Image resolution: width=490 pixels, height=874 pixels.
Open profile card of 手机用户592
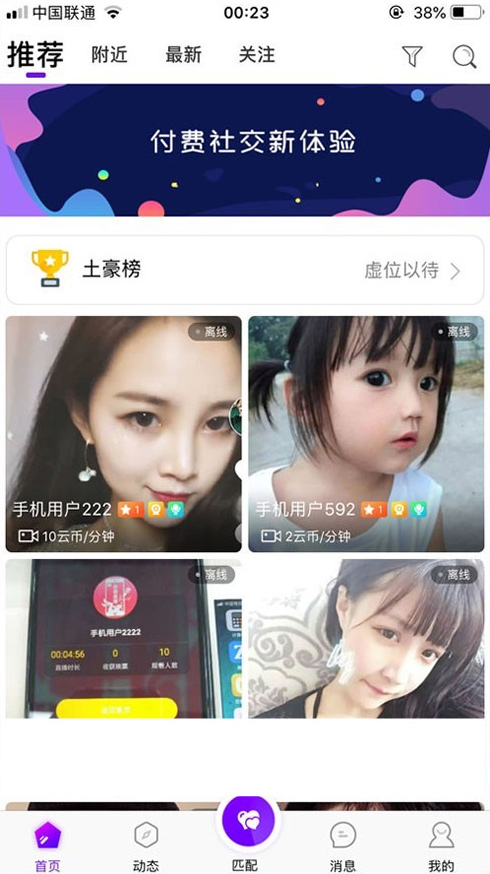tap(366, 434)
